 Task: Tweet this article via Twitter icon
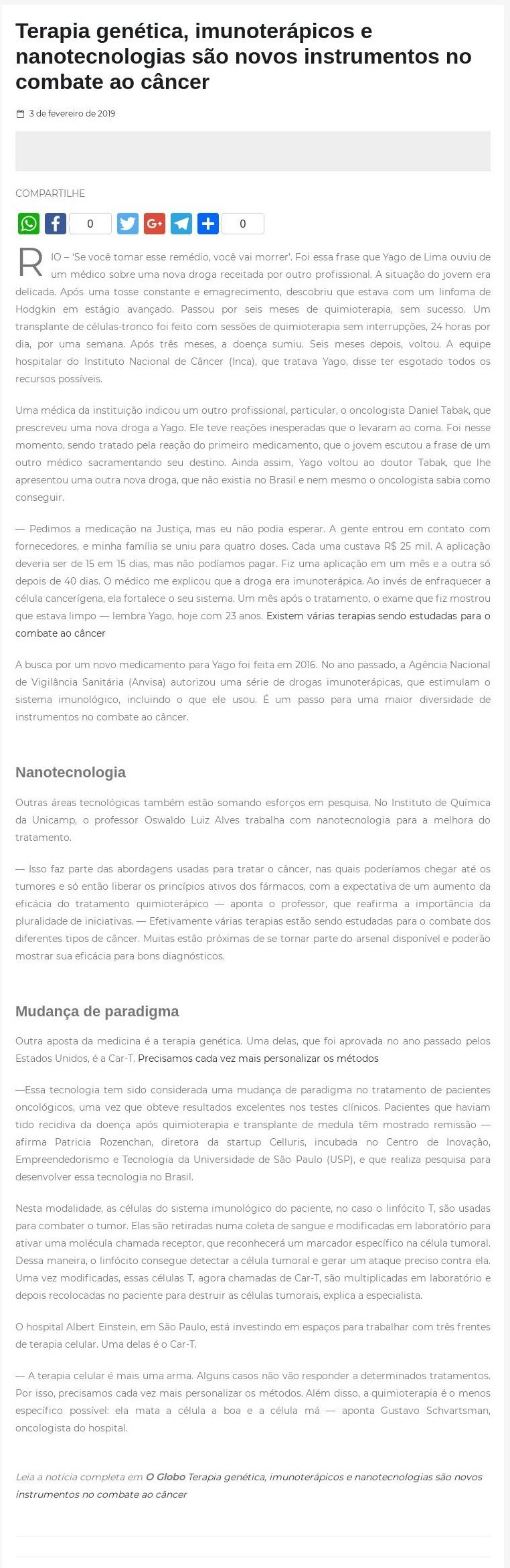coord(128,224)
